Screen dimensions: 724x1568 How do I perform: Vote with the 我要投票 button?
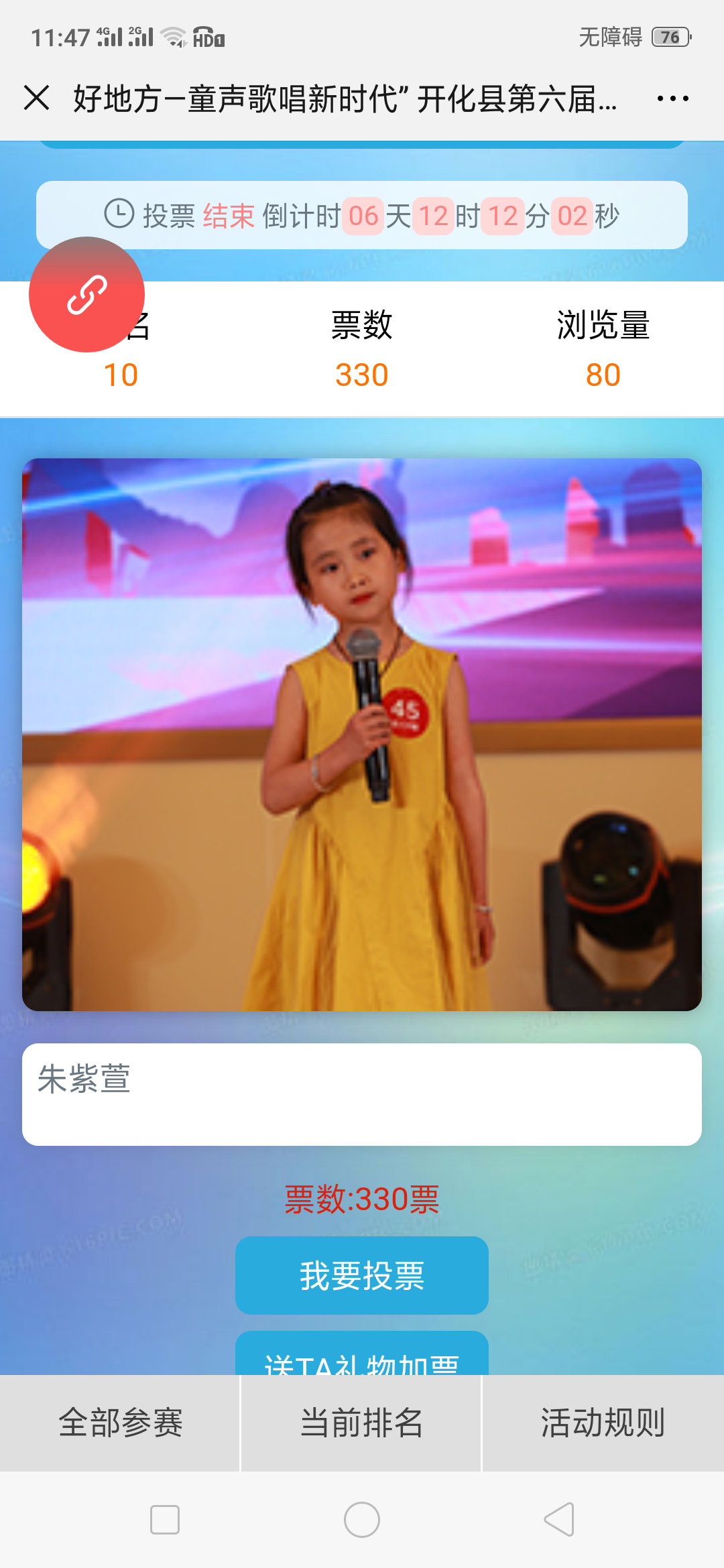click(362, 1275)
